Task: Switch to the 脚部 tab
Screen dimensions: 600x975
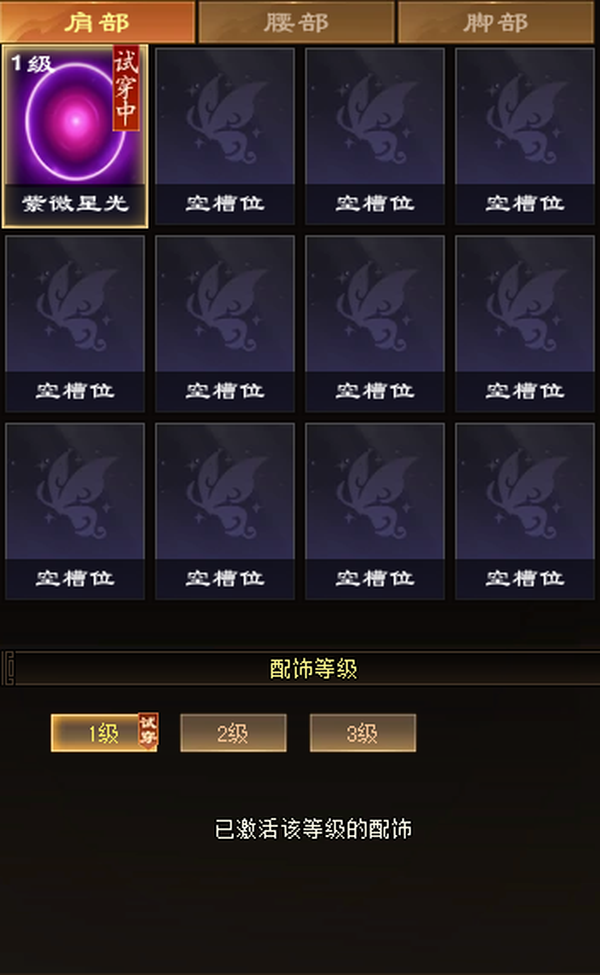Action: click(x=496, y=22)
